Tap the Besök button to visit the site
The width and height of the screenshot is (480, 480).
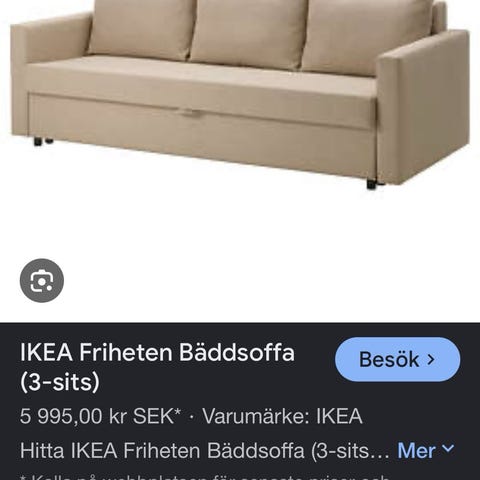(x=397, y=359)
